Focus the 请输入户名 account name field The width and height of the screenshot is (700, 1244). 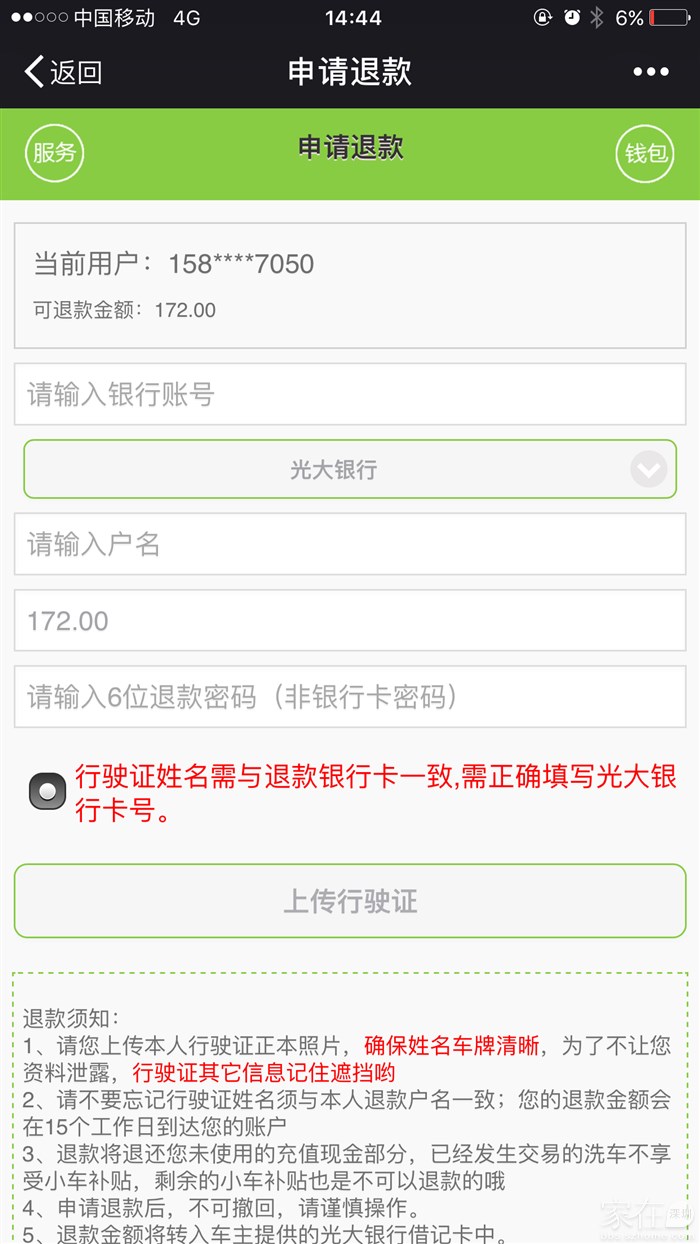(350, 545)
